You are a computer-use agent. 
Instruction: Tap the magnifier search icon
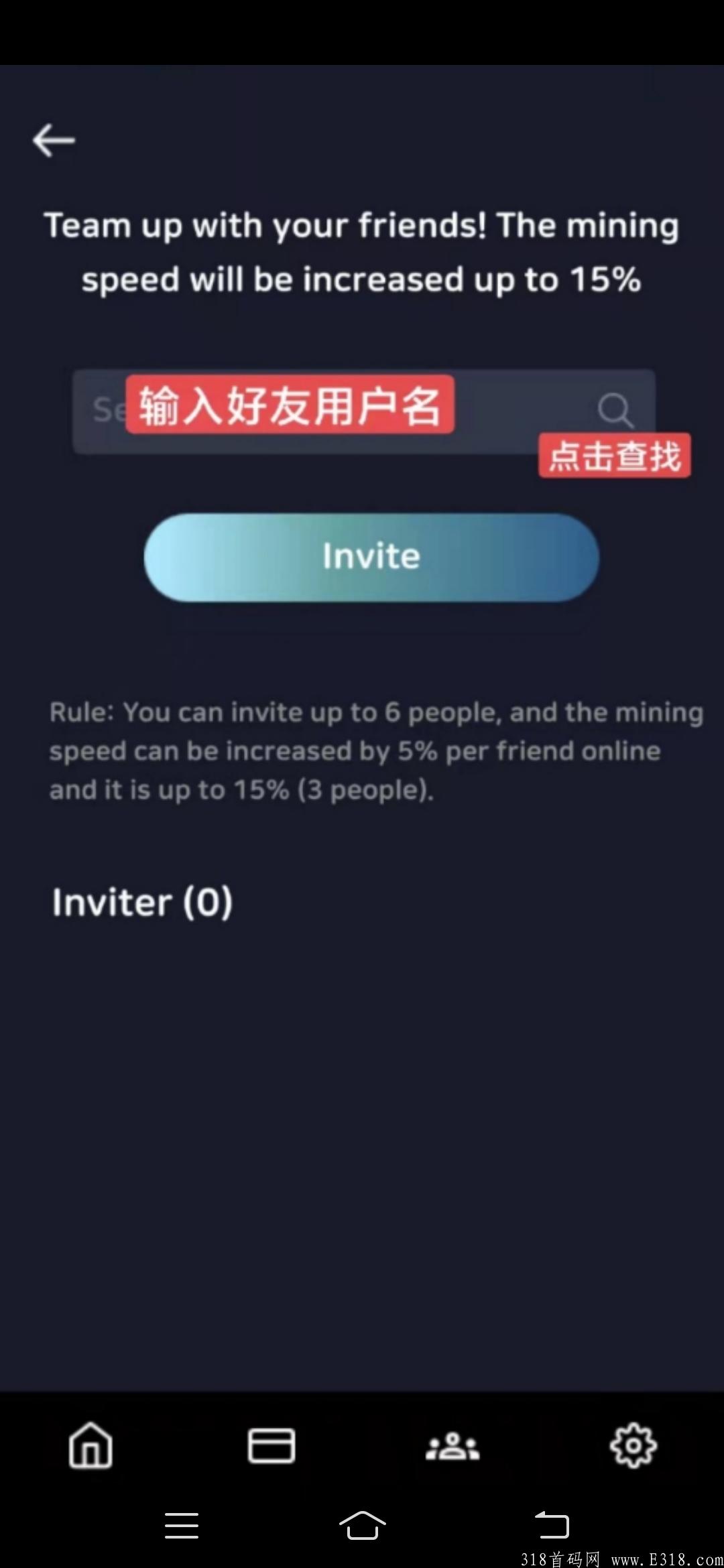pyautogui.click(x=615, y=409)
